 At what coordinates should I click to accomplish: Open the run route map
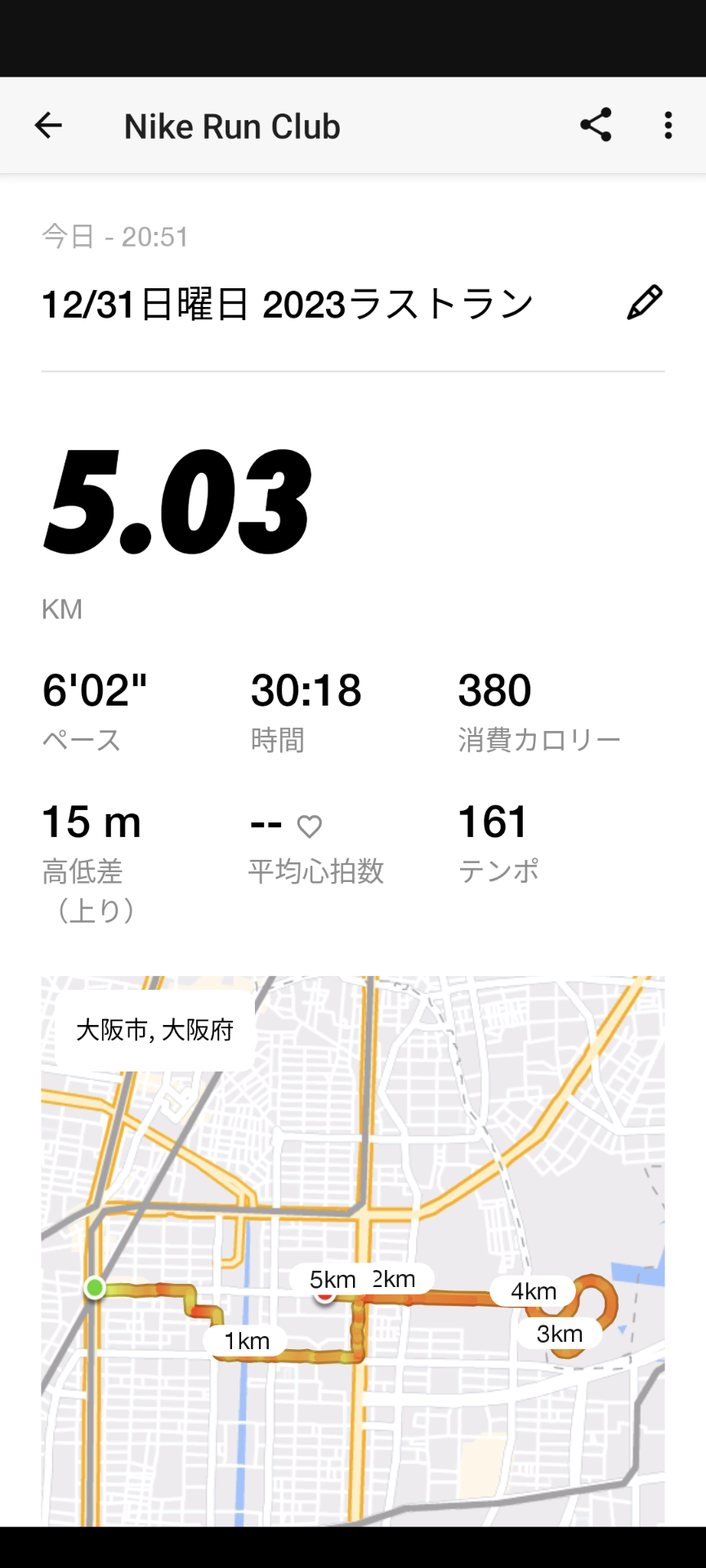(353, 1251)
